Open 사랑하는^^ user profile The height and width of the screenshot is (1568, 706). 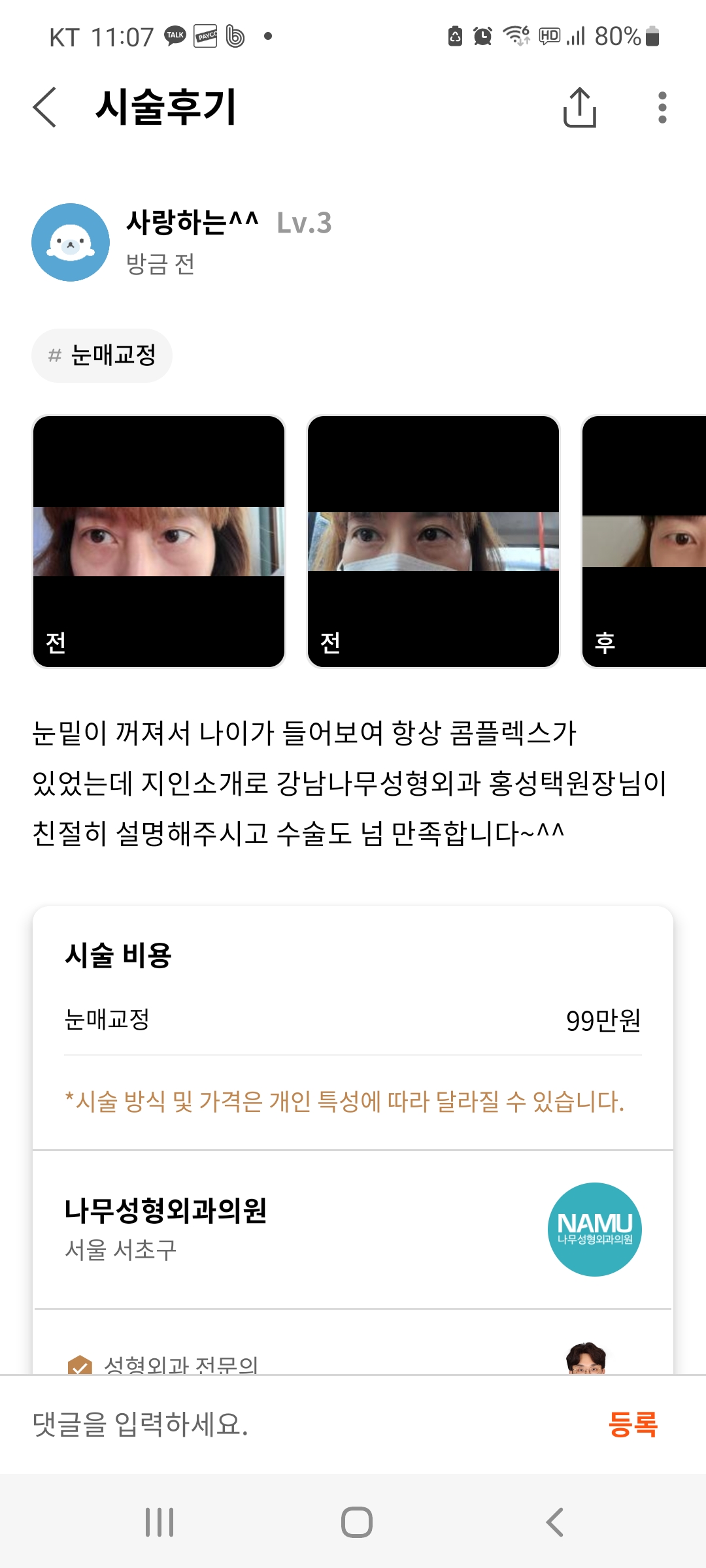(x=71, y=242)
